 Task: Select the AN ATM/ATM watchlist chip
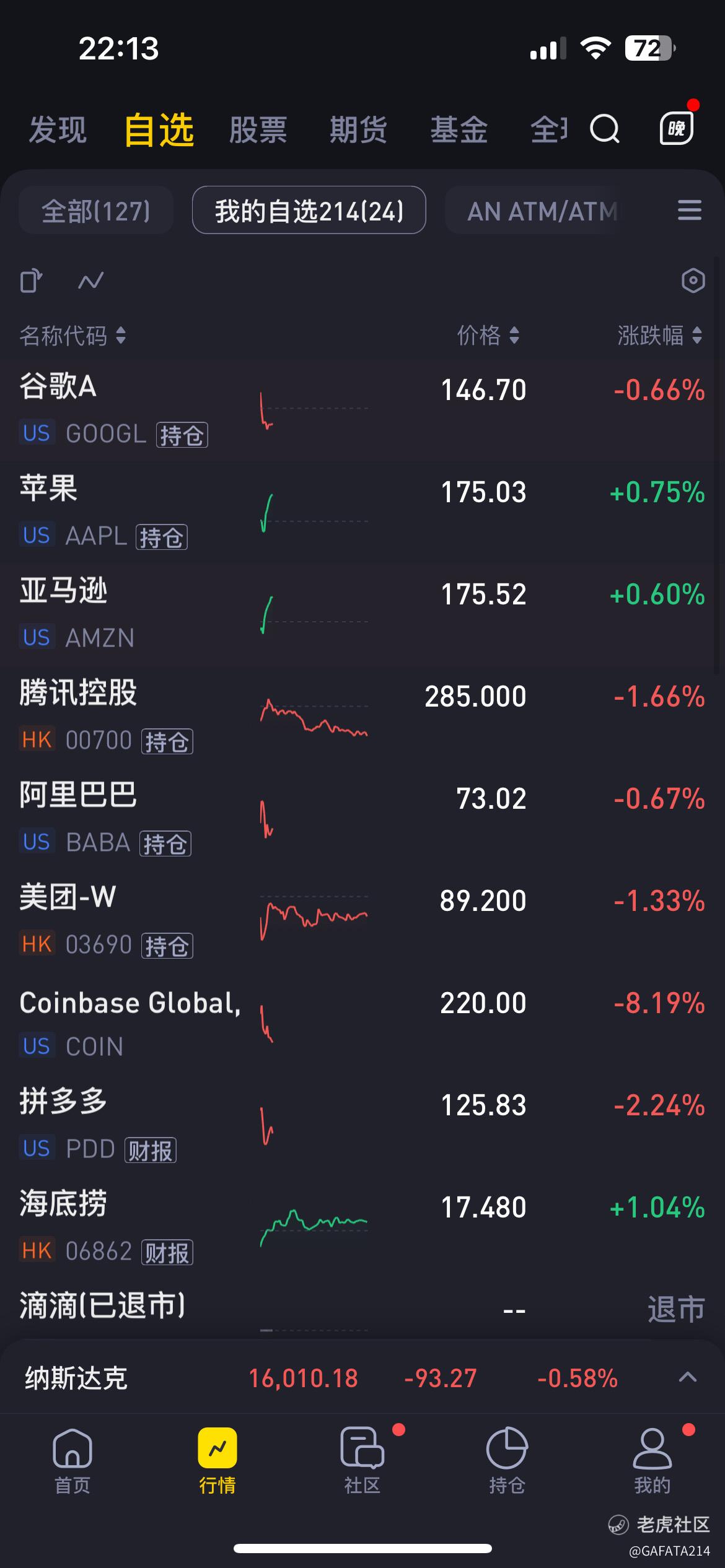coord(533,211)
